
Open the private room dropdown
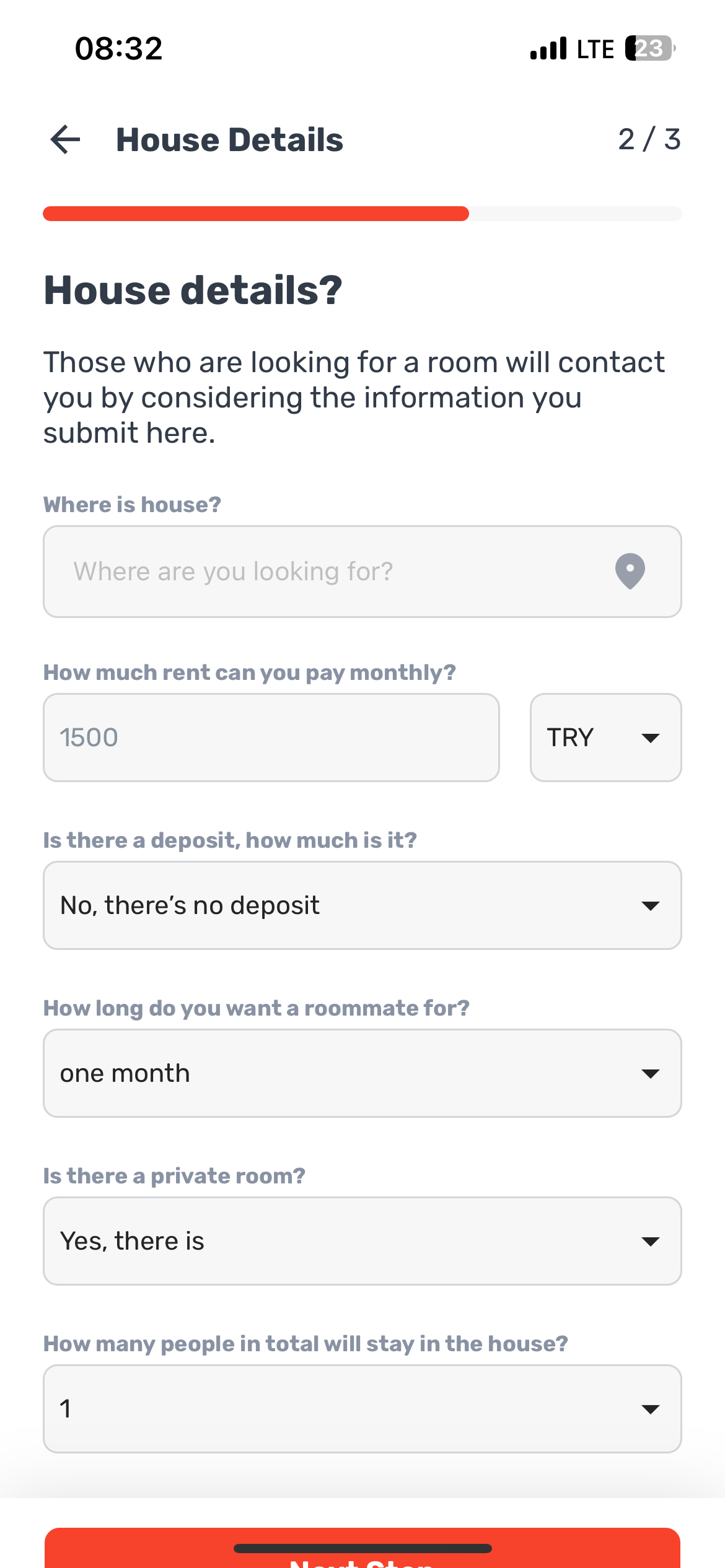click(x=362, y=1241)
